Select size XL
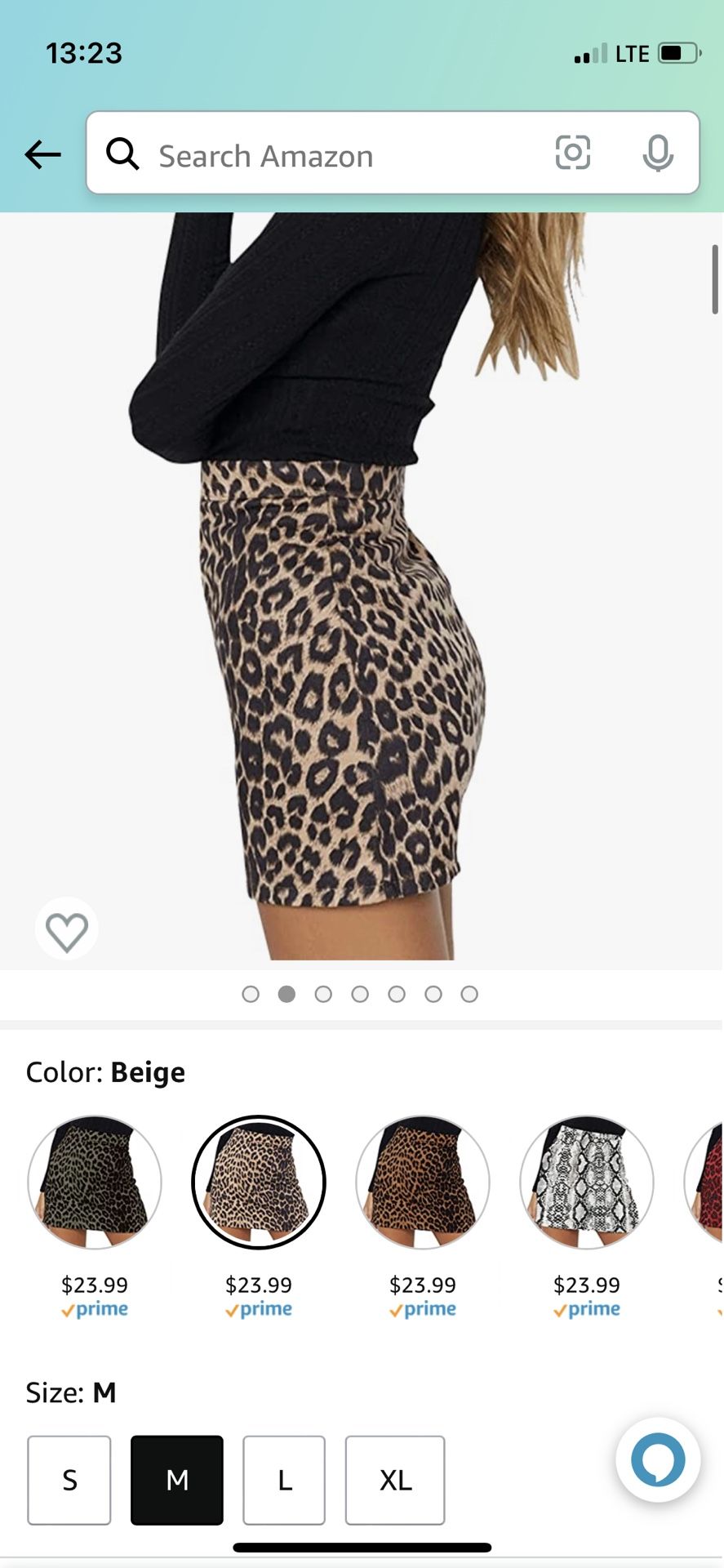 point(395,1480)
